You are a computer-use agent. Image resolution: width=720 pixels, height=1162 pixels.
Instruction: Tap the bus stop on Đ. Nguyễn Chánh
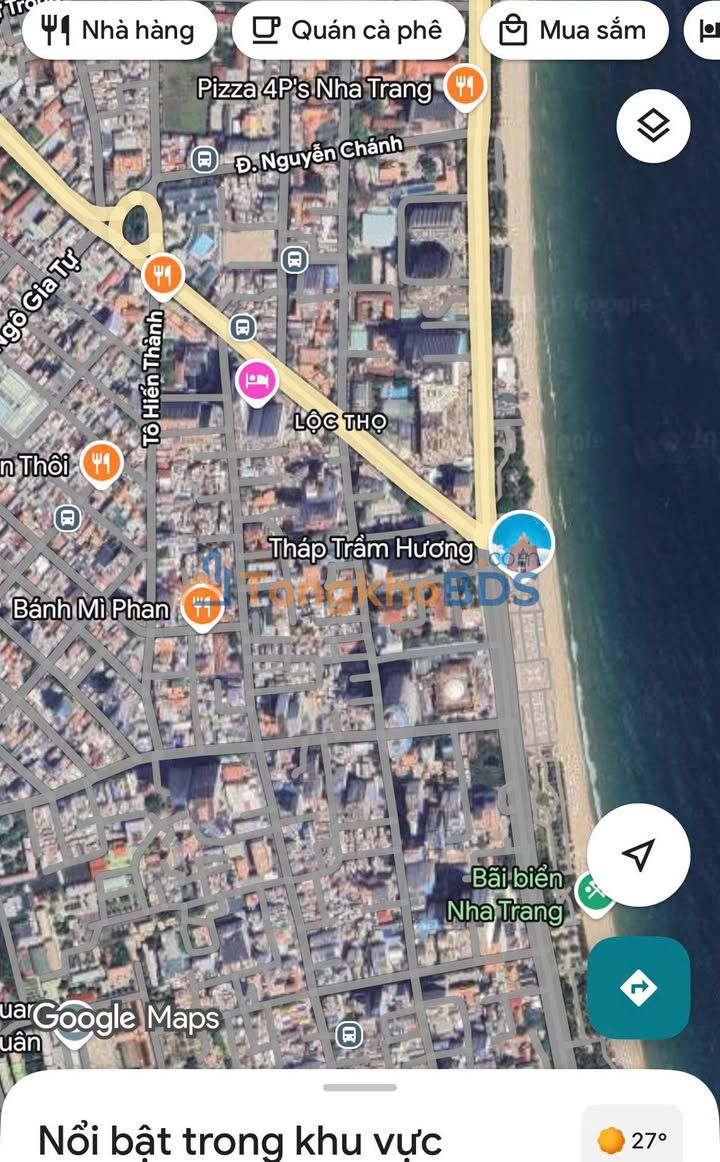[x=204, y=159]
